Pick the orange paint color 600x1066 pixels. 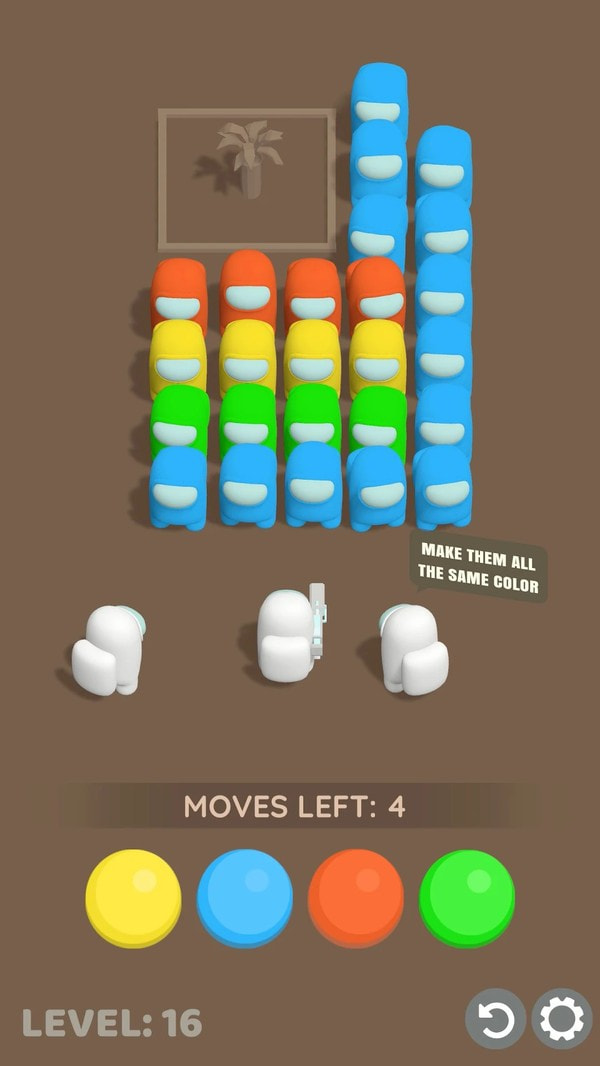pos(355,897)
